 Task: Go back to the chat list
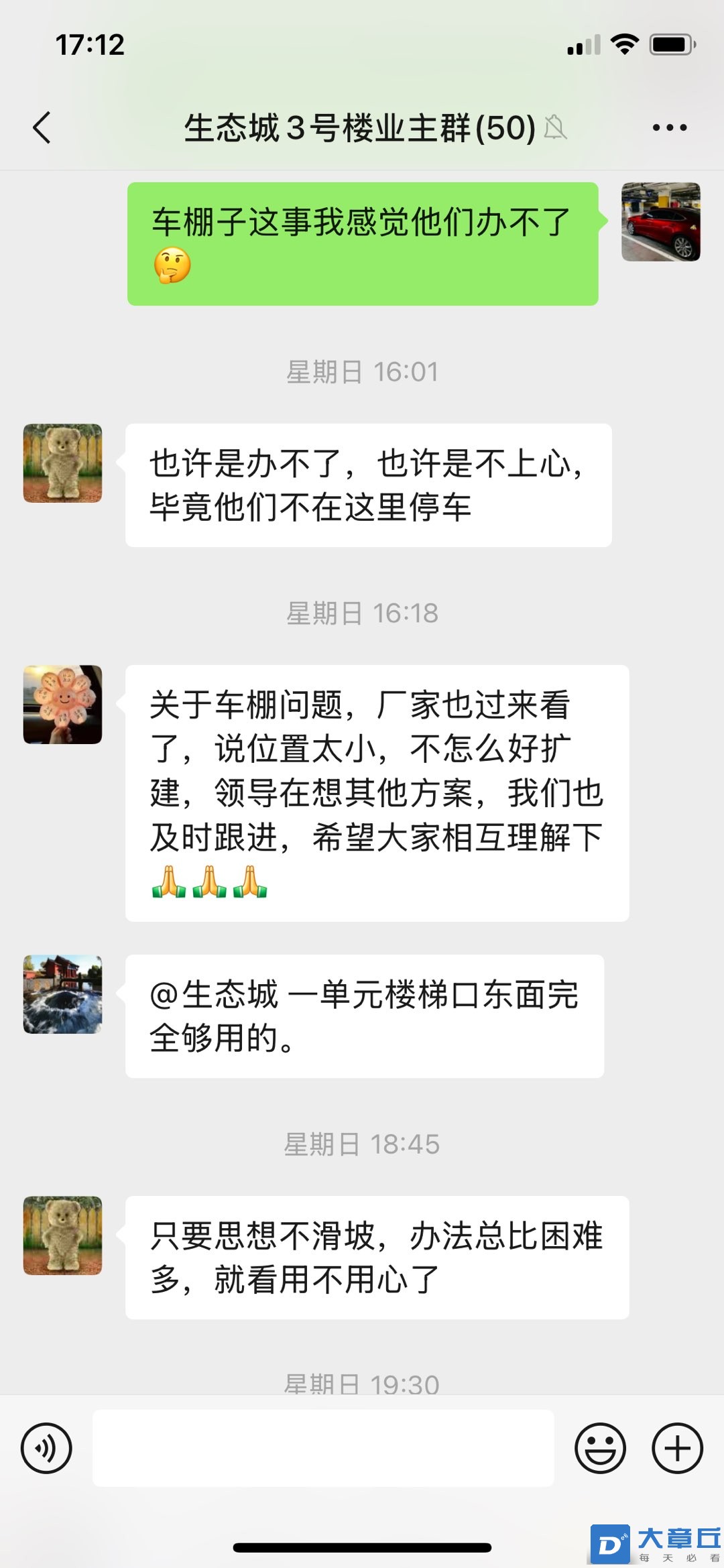42,127
